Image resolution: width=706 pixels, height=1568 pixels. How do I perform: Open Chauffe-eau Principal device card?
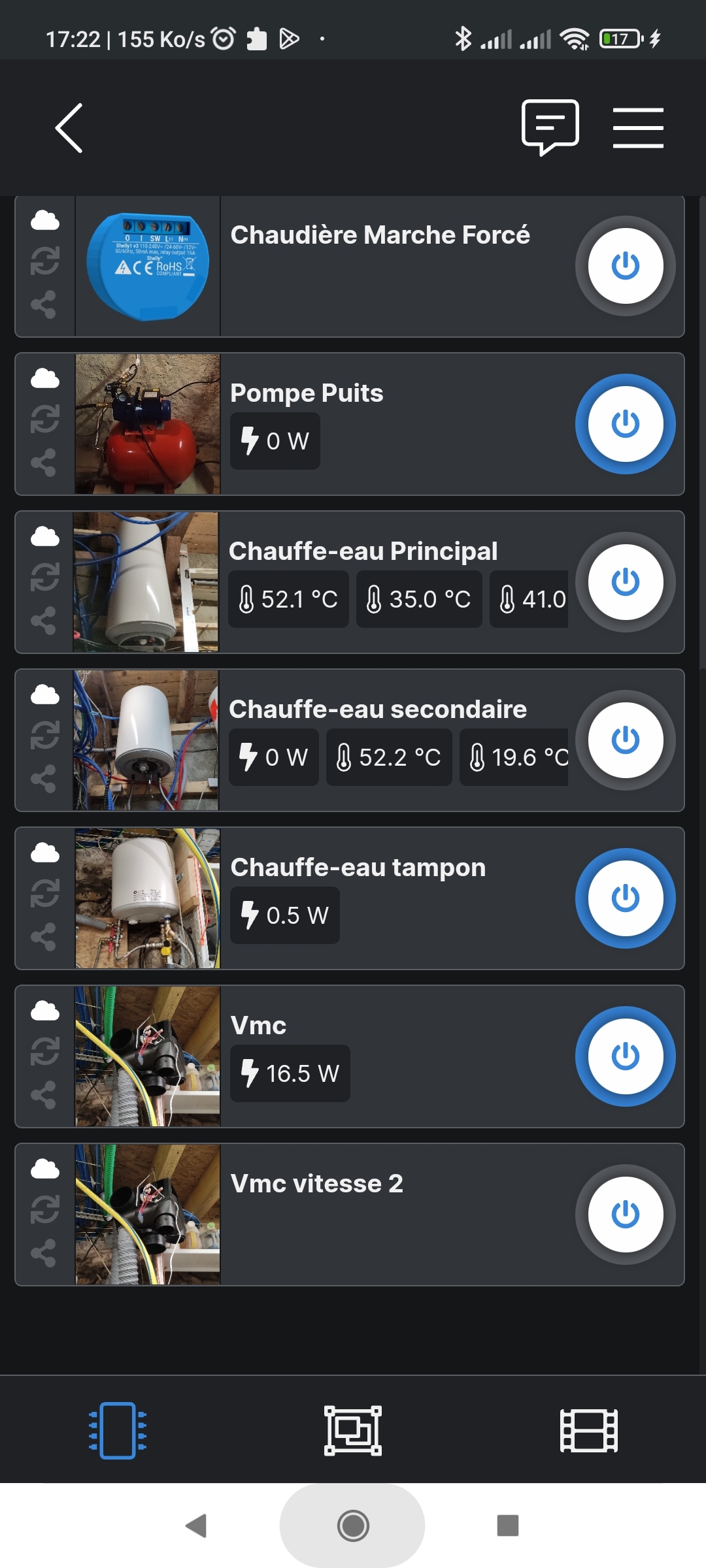pos(363,551)
